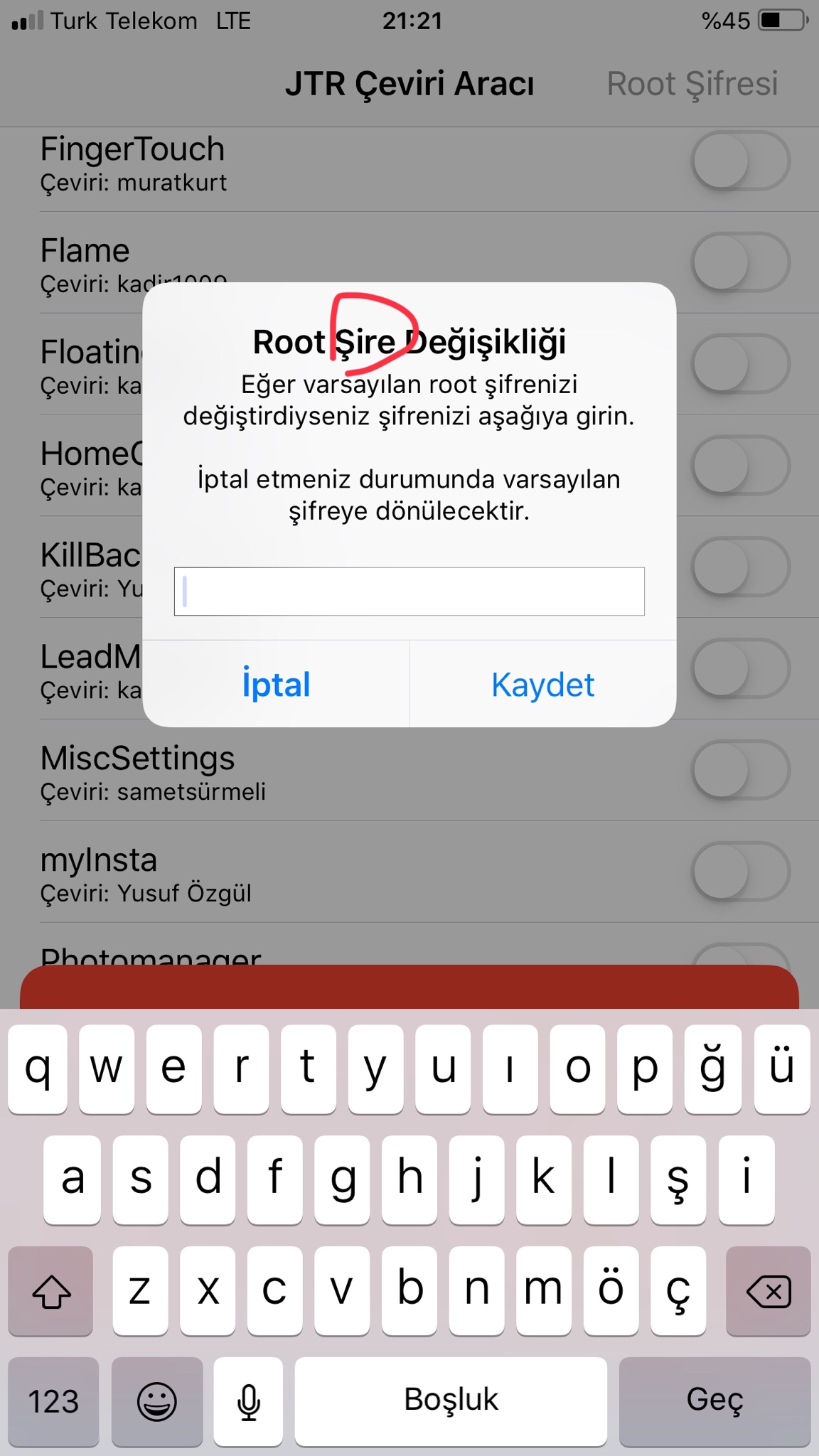Focus the root password text field
Image resolution: width=819 pixels, height=1456 pixels.
coord(409,591)
